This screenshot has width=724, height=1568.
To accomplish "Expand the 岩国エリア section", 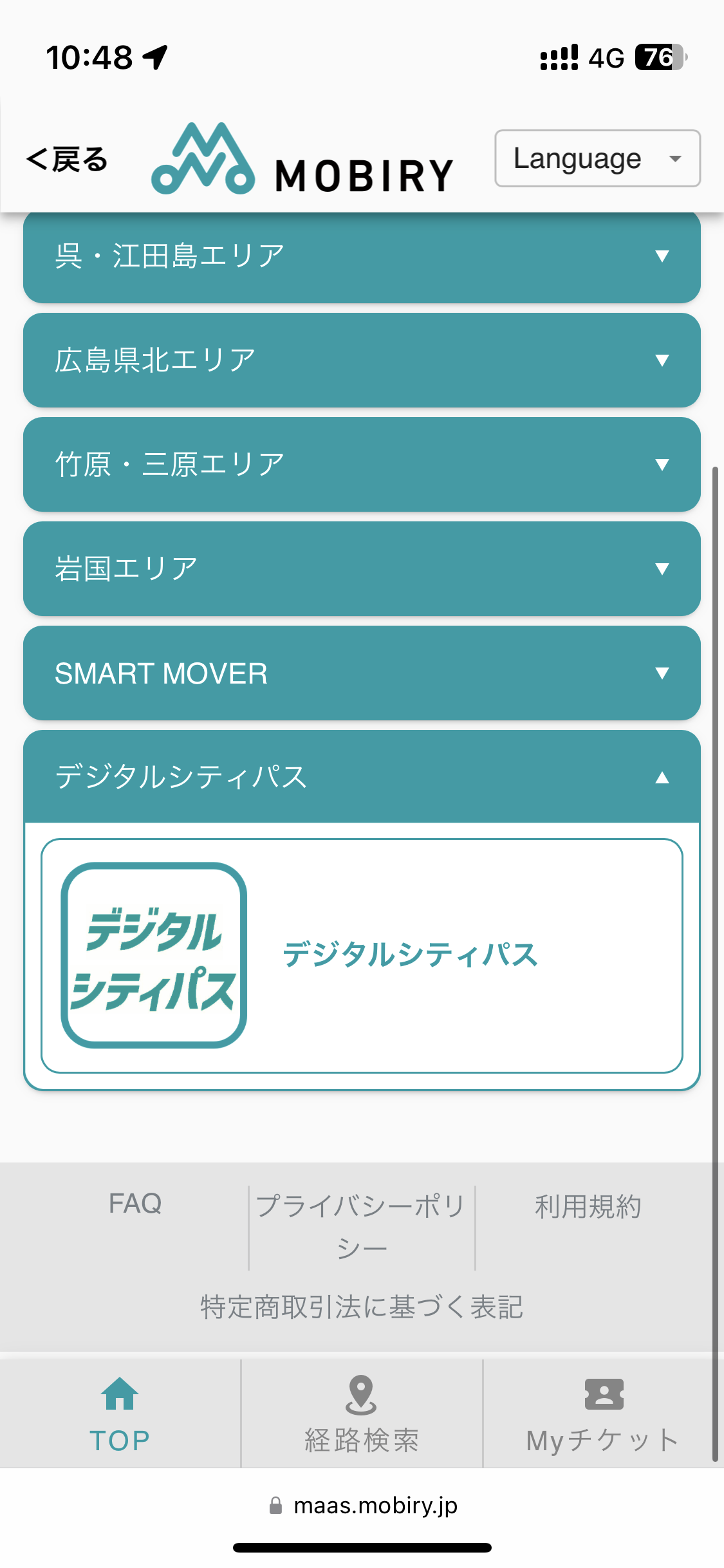I will click(362, 569).
